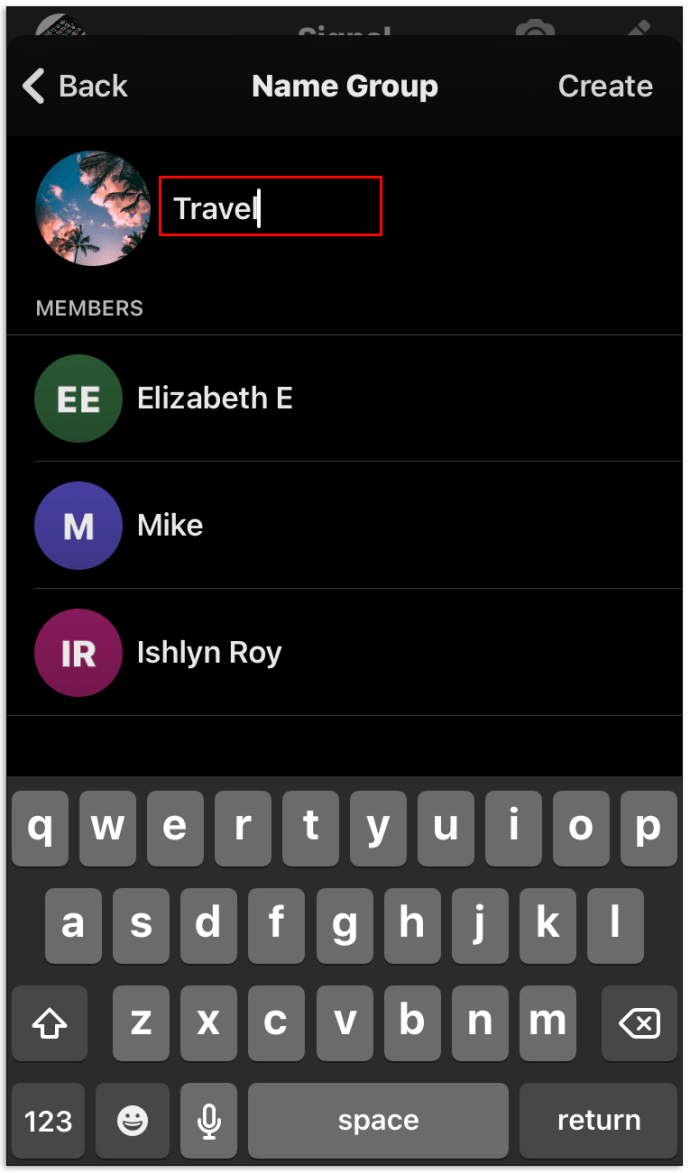
Task: Open the emoji keyboard
Action: tap(132, 1120)
